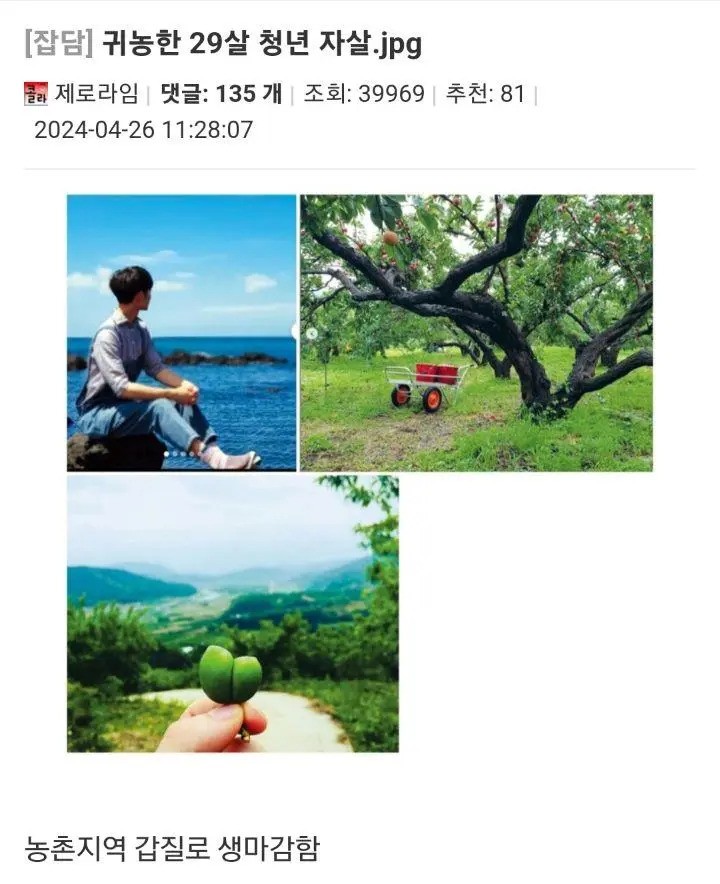Open the [잡담] category tag
720x884 pixels.
click(x=58, y=44)
